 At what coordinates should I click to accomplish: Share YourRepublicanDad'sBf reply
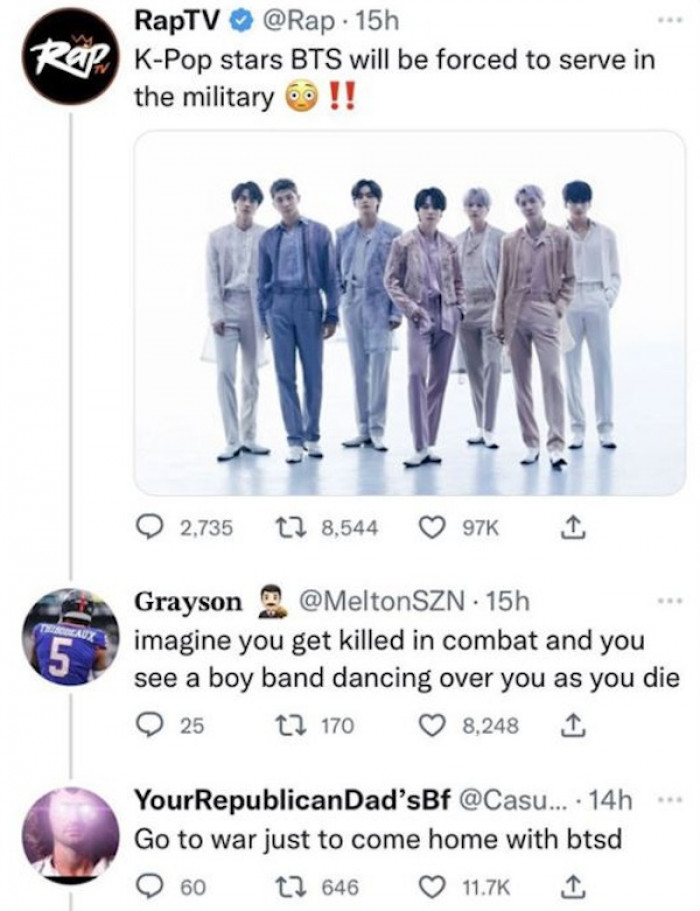(x=575, y=886)
